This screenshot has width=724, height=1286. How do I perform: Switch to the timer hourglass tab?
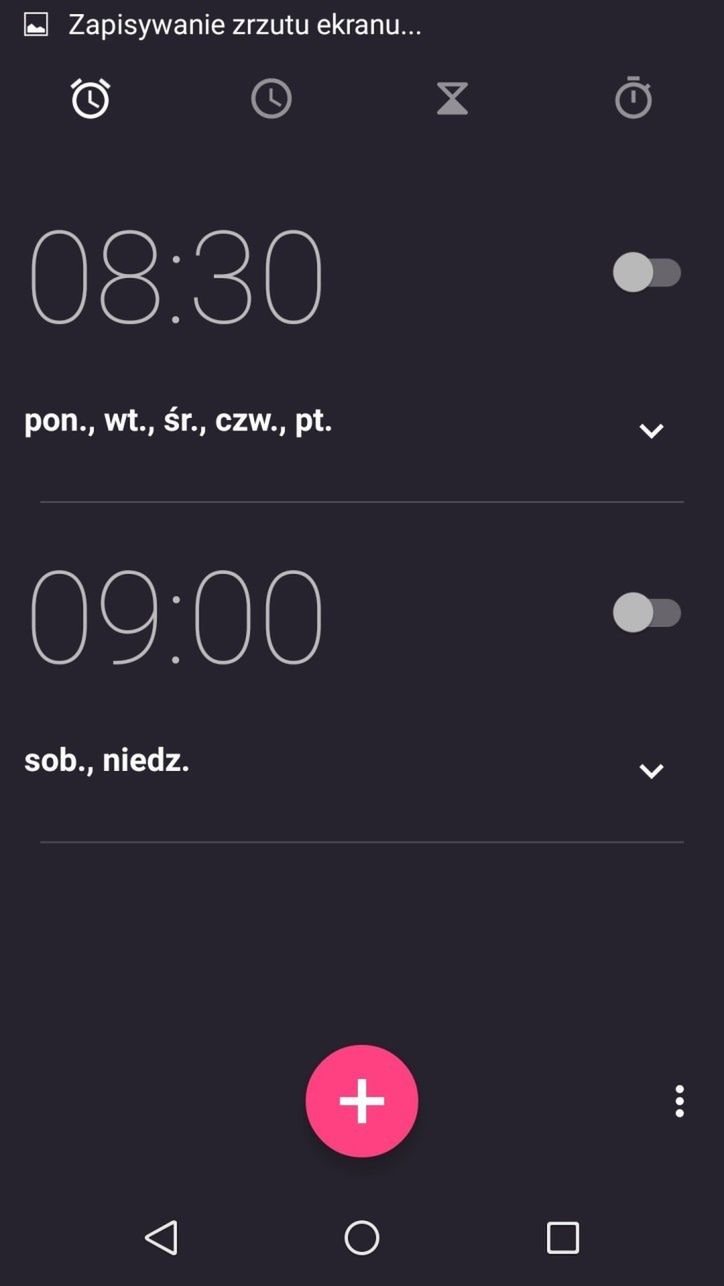pyautogui.click(x=452, y=99)
